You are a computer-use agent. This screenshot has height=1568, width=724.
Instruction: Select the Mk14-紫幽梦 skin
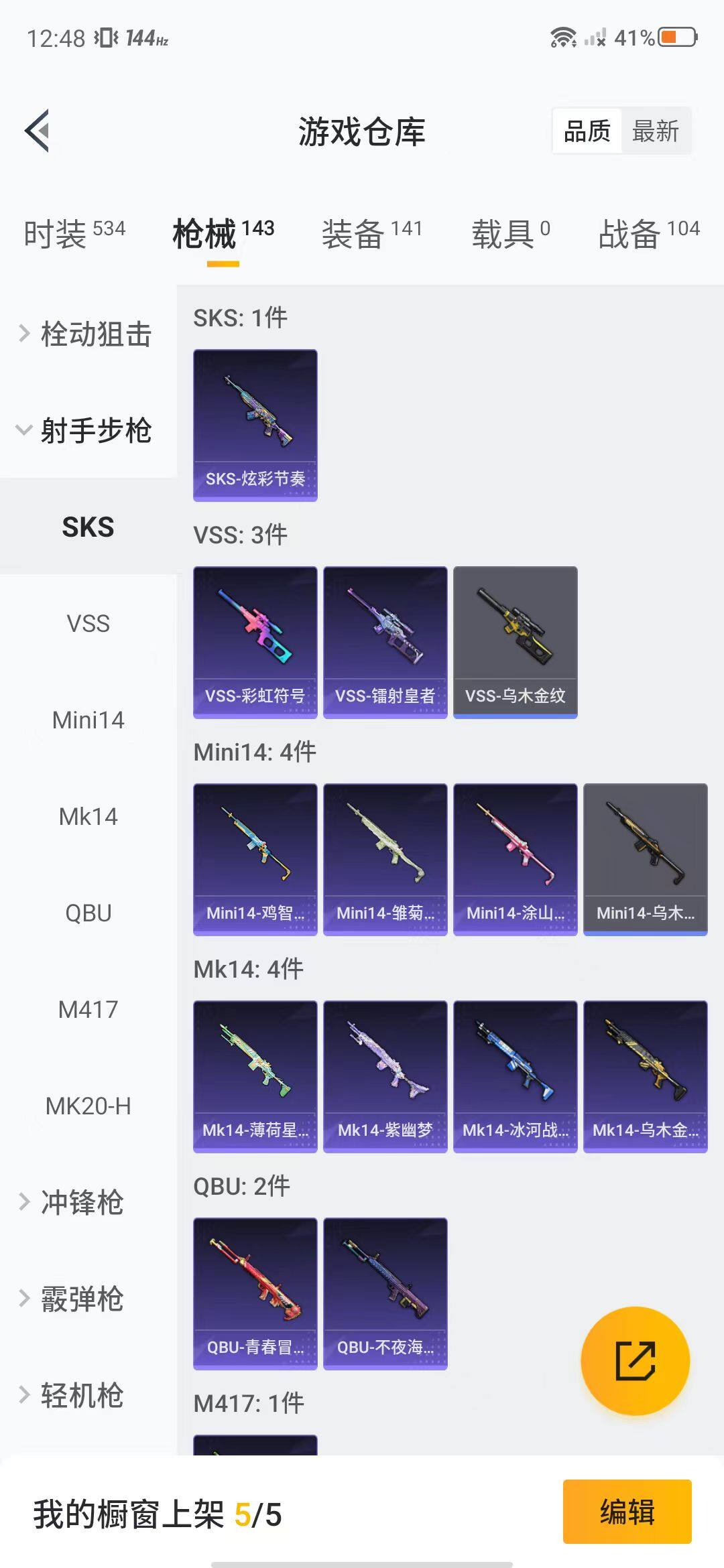[x=385, y=1076]
